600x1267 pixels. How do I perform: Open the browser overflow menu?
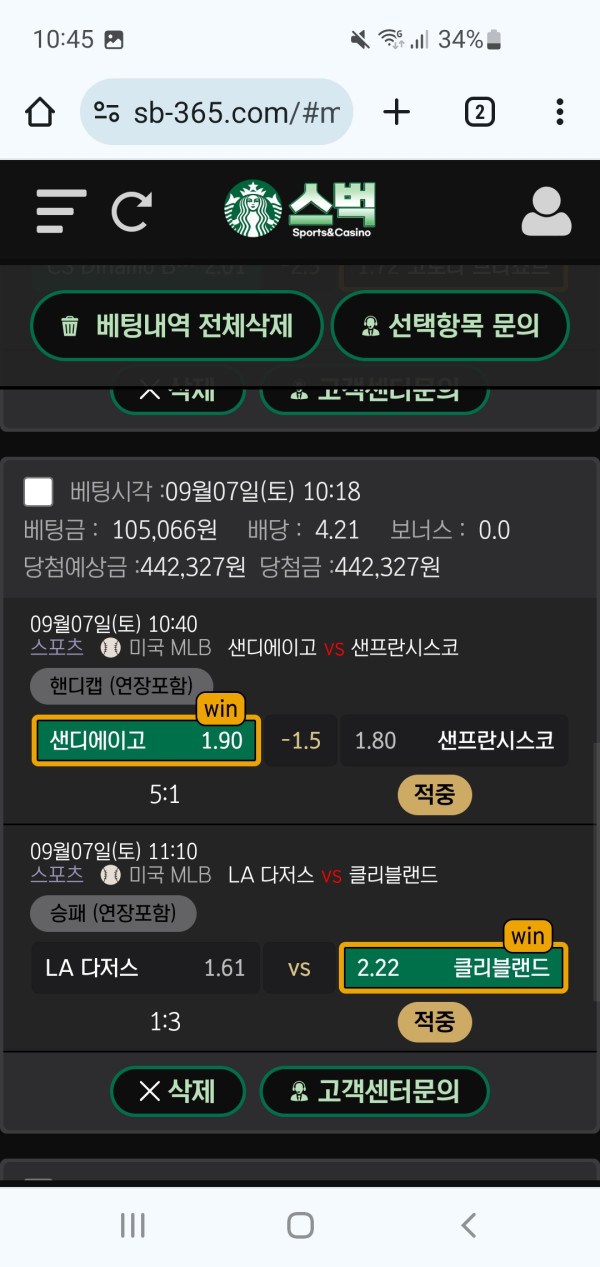pyautogui.click(x=560, y=112)
